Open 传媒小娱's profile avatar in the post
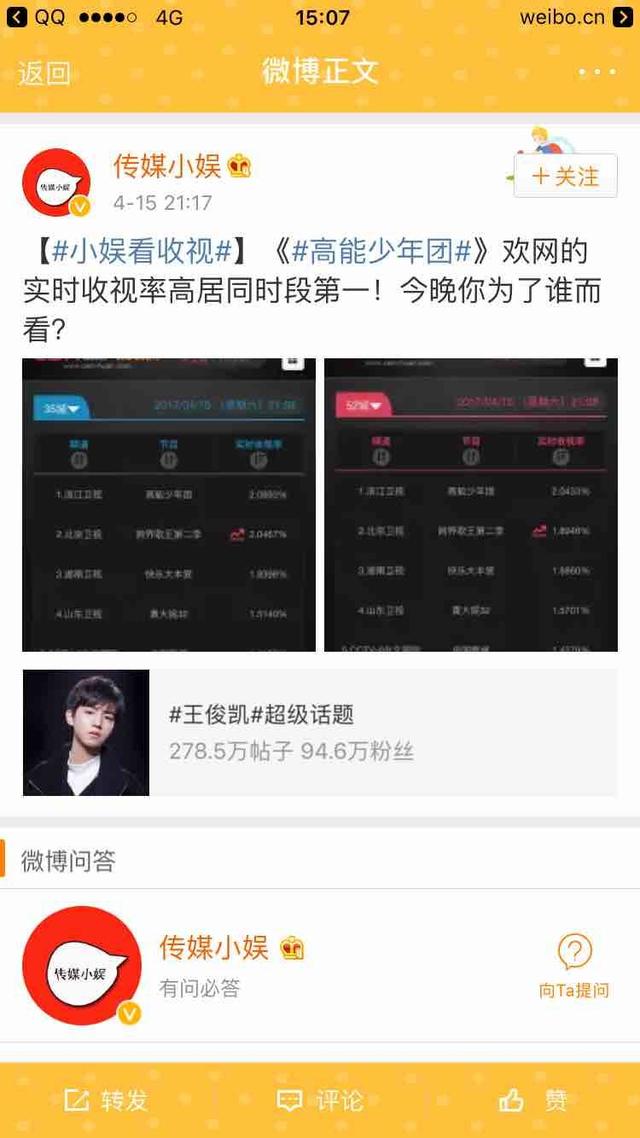The height and width of the screenshot is (1138, 640). tap(57, 184)
